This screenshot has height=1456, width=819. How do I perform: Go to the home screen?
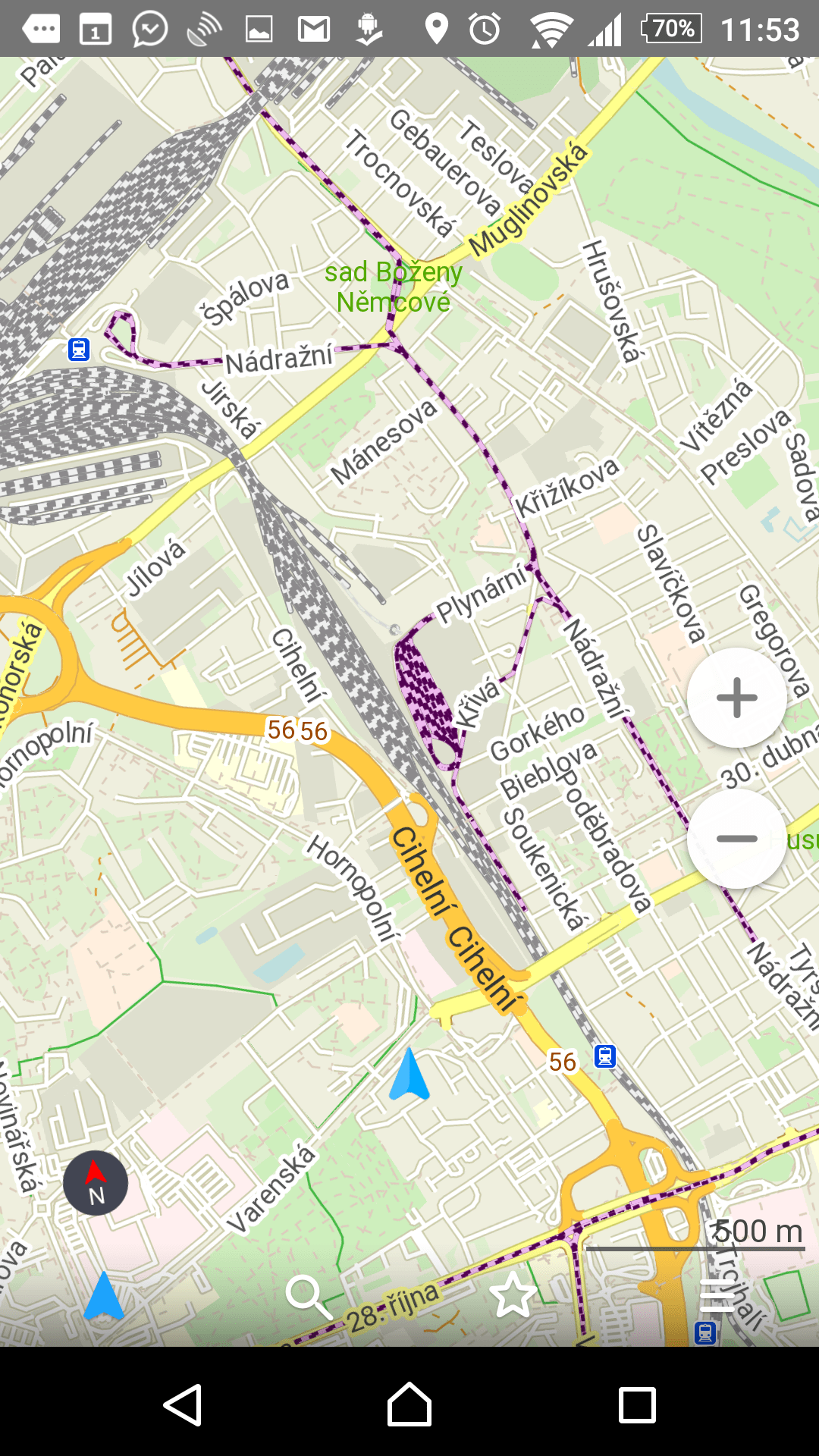(x=409, y=1404)
